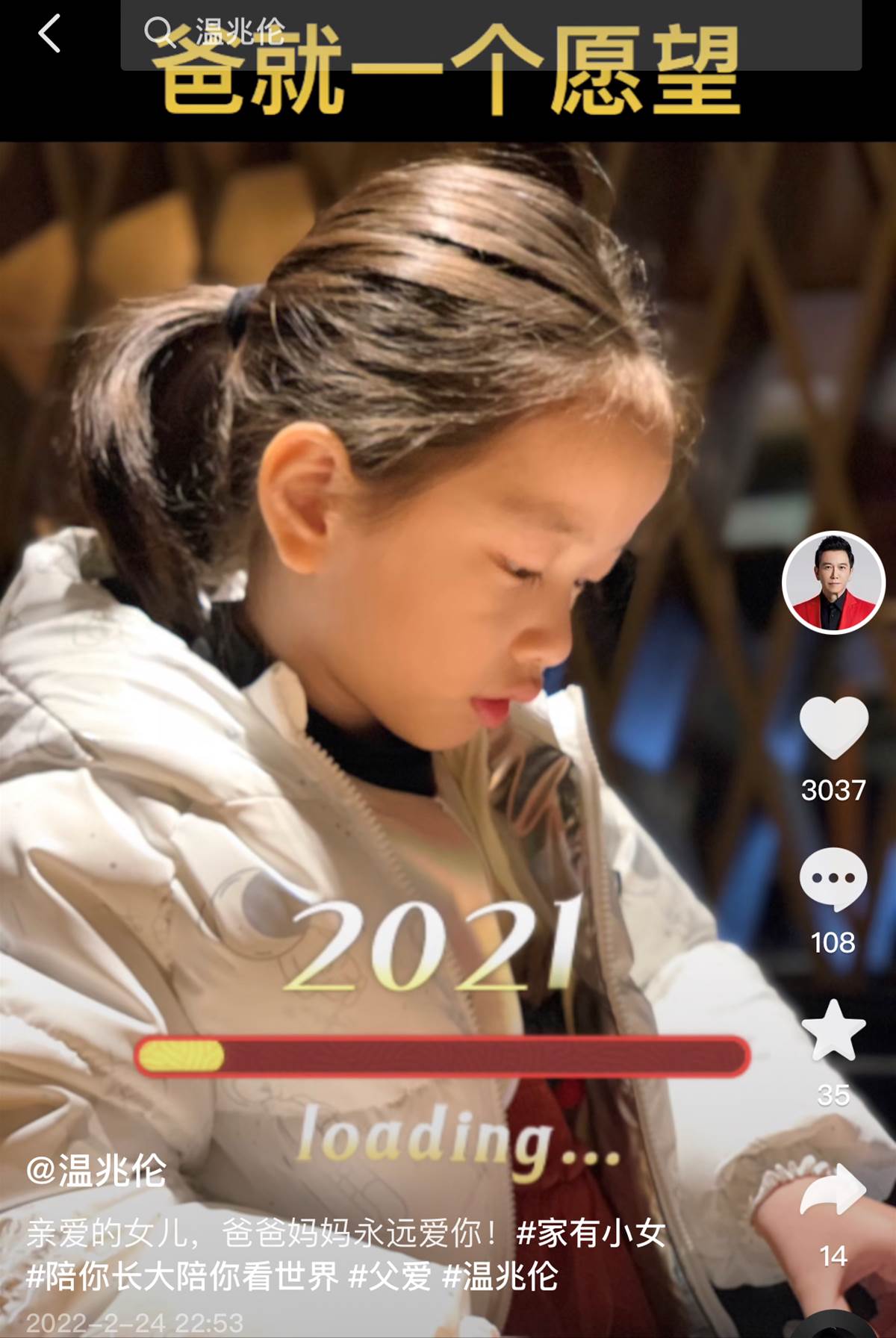Viewport: 896px width, 1338px height.
Task: Open the #家有小女 hashtag
Action: pos(590,1232)
